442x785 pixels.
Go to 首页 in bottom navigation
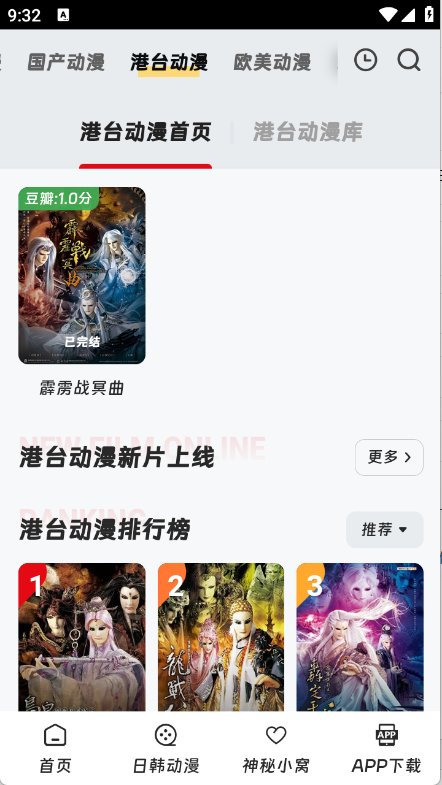click(56, 749)
